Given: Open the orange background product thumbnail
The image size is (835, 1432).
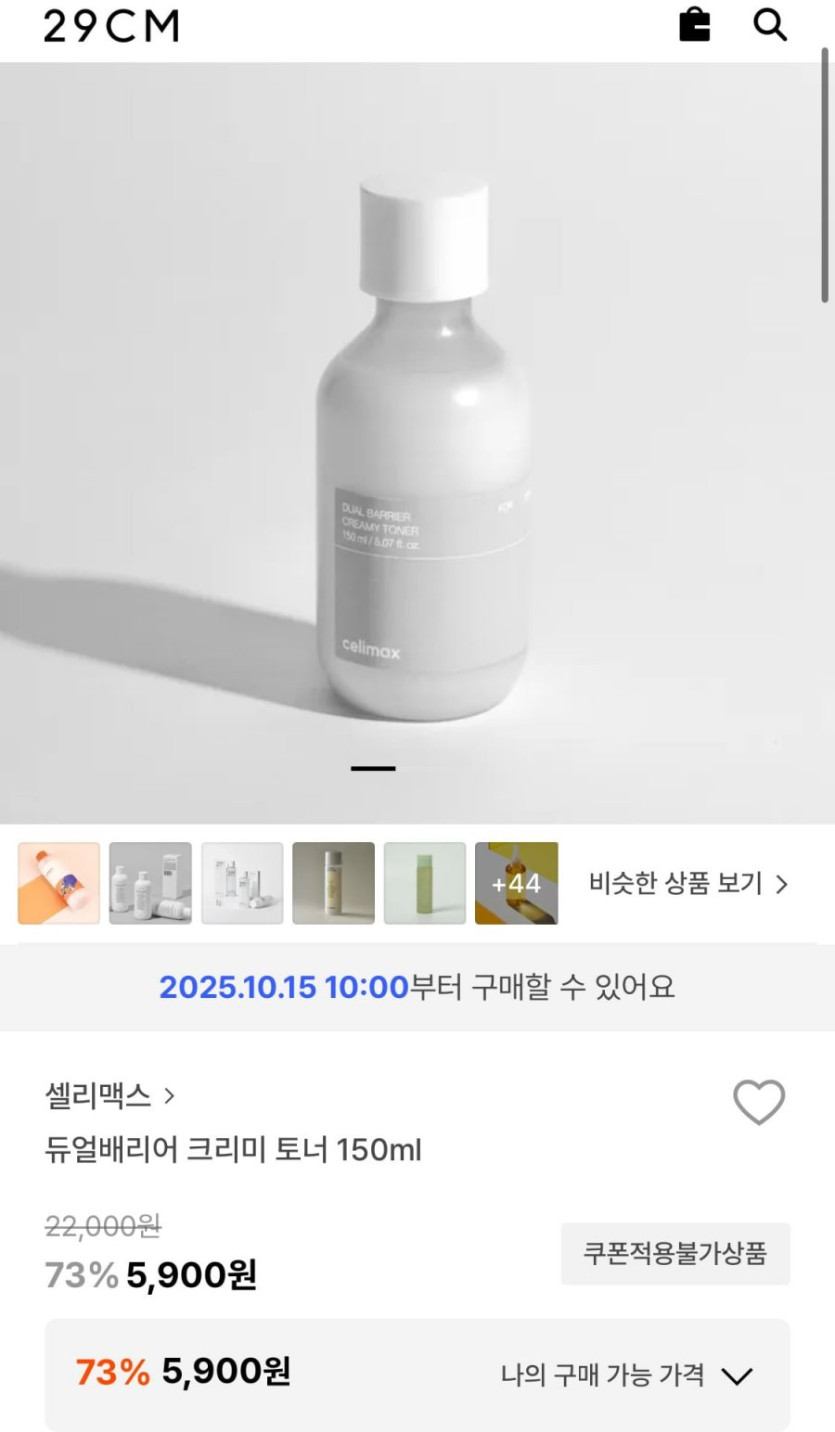Looking at the screenshot, I should (x=59, y=883).
